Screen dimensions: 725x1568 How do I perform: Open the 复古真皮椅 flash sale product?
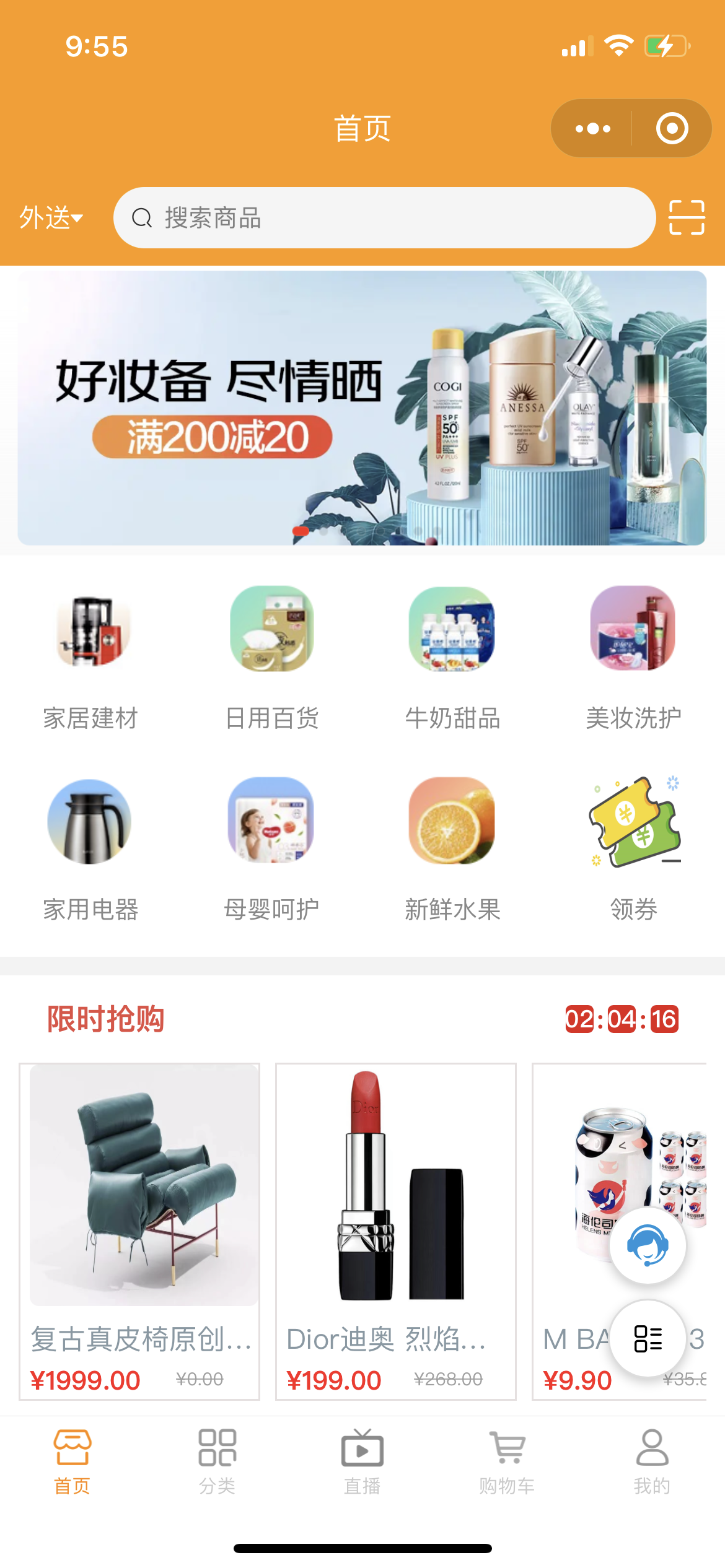pyautogui.click(x=140, y=1230)
